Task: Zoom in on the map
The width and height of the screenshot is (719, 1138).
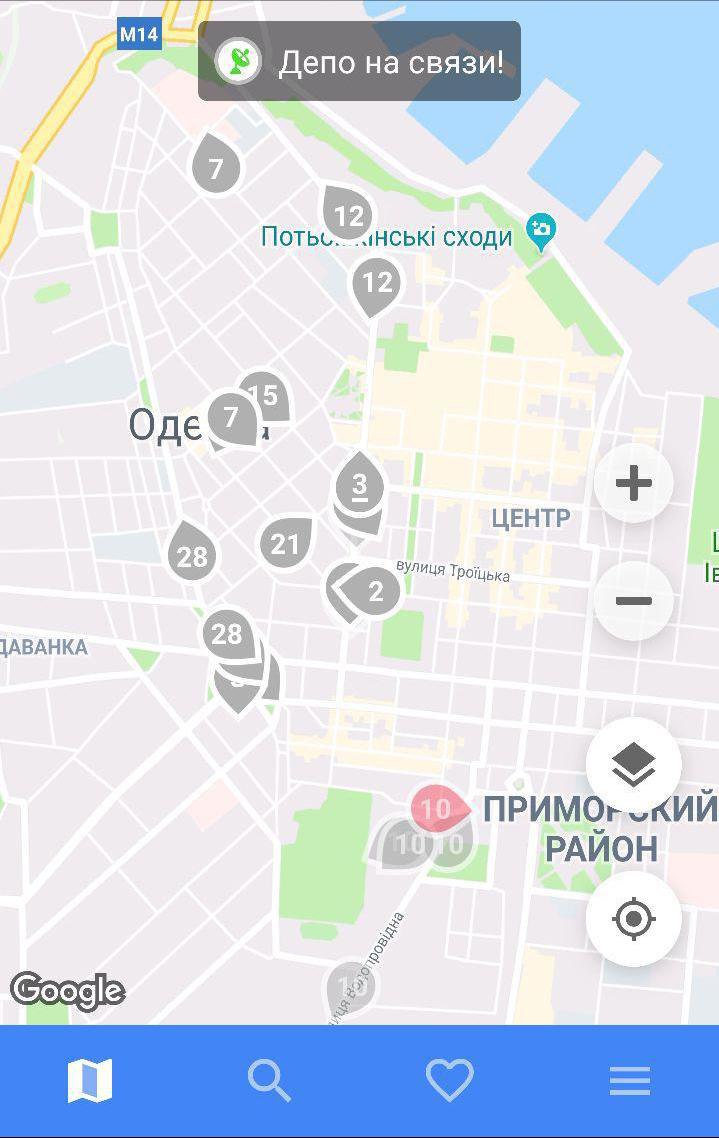Action: (633, 483)
